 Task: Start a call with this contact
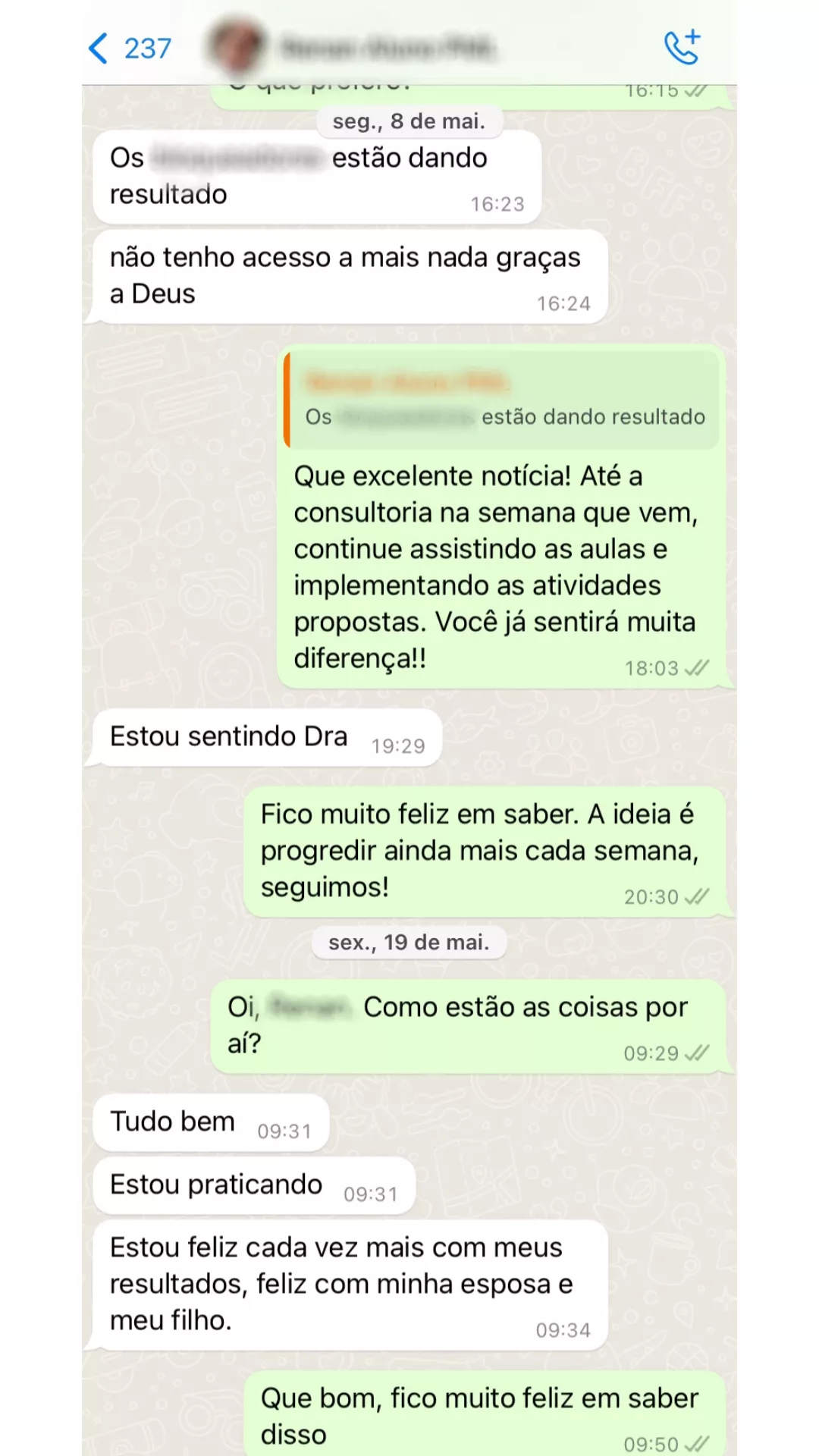pyautogui.click(x=681, y=48)
